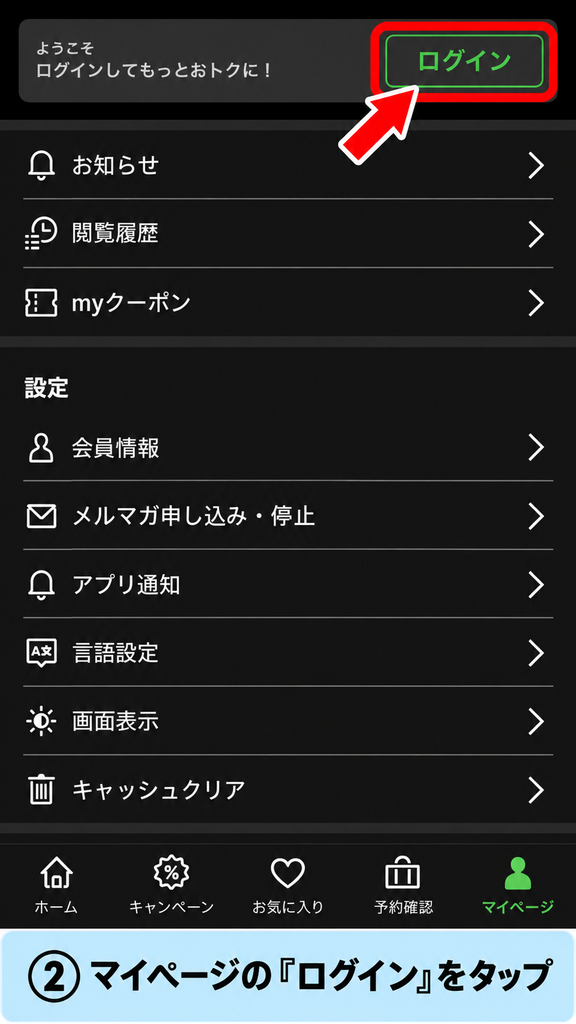
Task: Select the マイページ tab
Action: click(x=518, y=886)
